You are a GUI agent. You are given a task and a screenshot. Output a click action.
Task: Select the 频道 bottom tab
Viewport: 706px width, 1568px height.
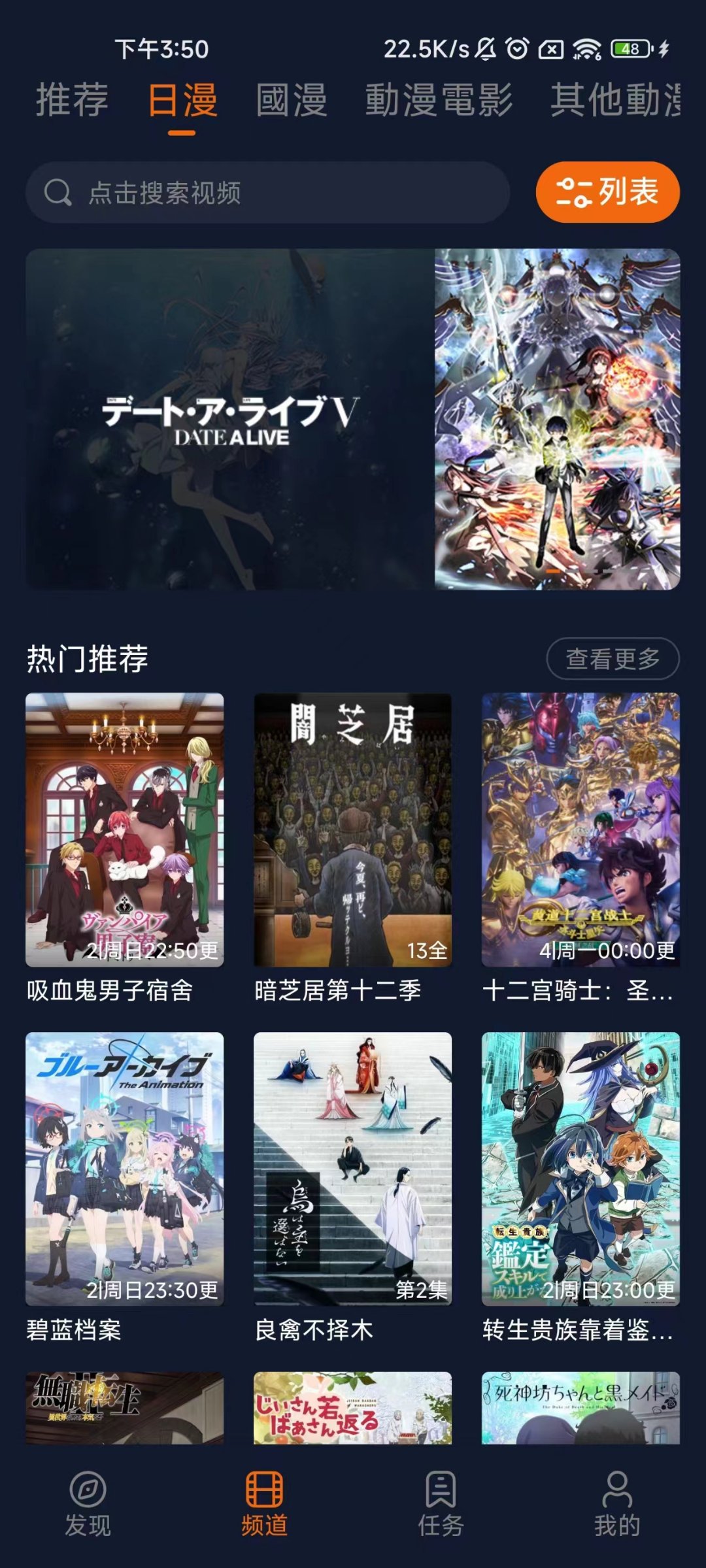click(x=264, y=1503)
